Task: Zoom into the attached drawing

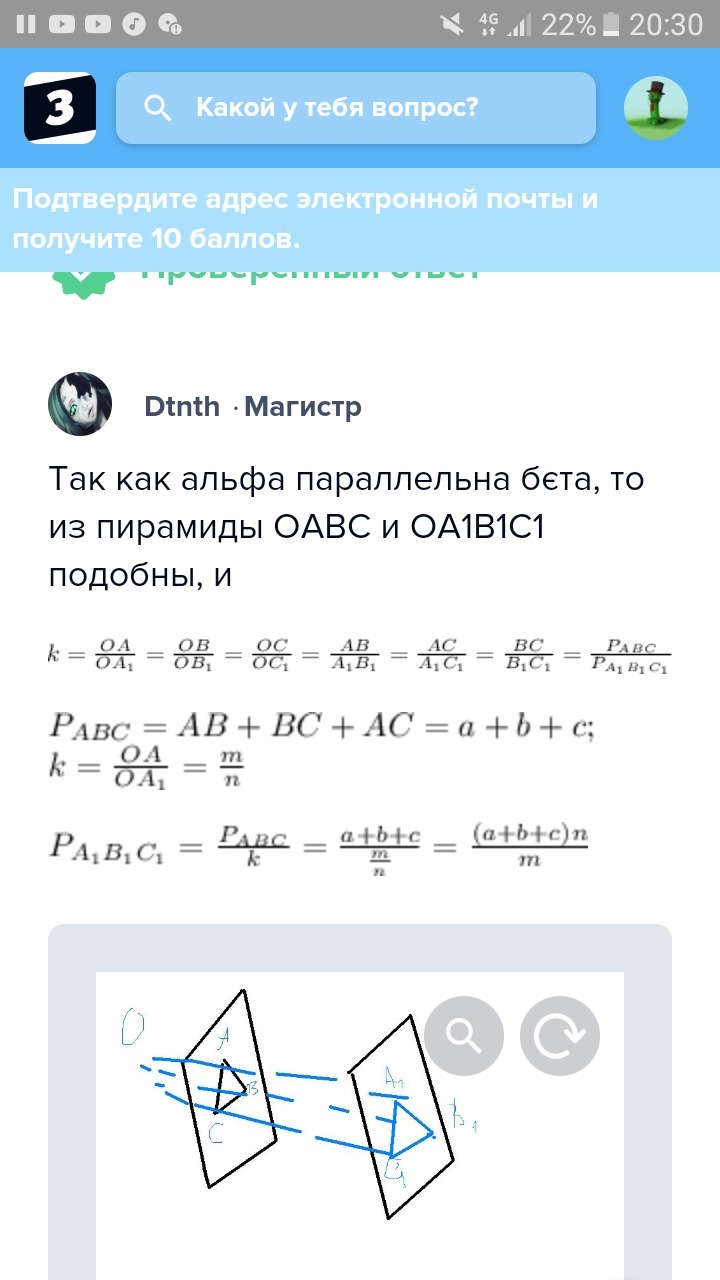Action: click(464, 1036)
